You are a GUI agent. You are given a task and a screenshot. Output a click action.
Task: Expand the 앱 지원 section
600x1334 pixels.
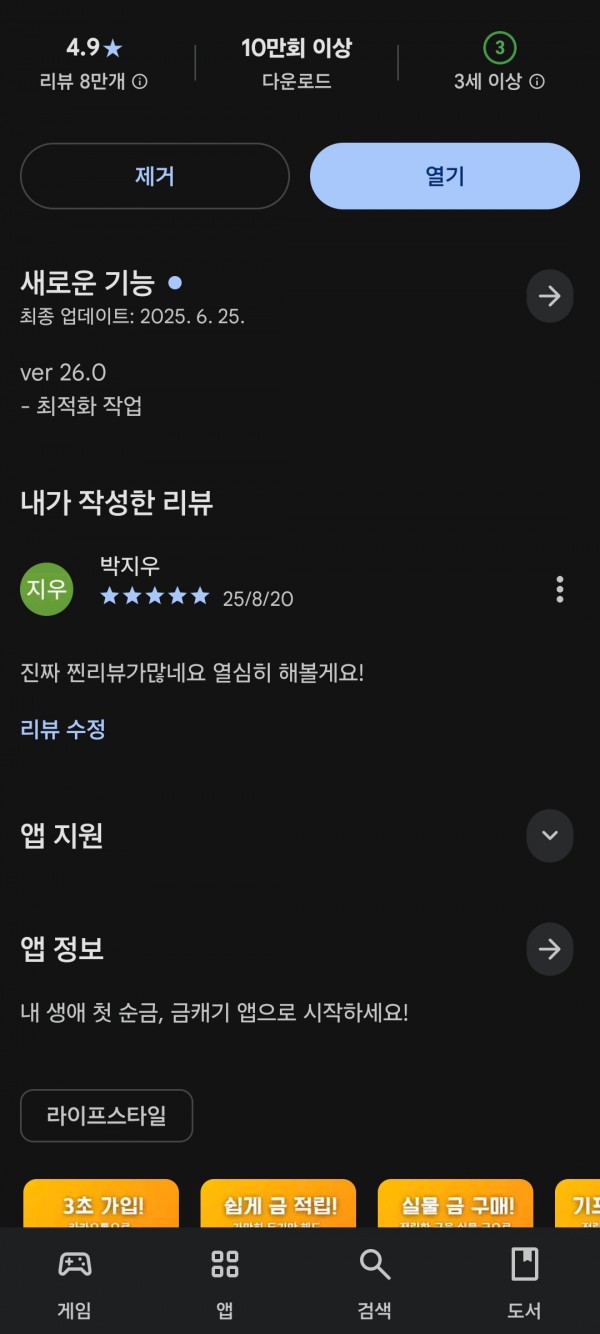point(550,836)
